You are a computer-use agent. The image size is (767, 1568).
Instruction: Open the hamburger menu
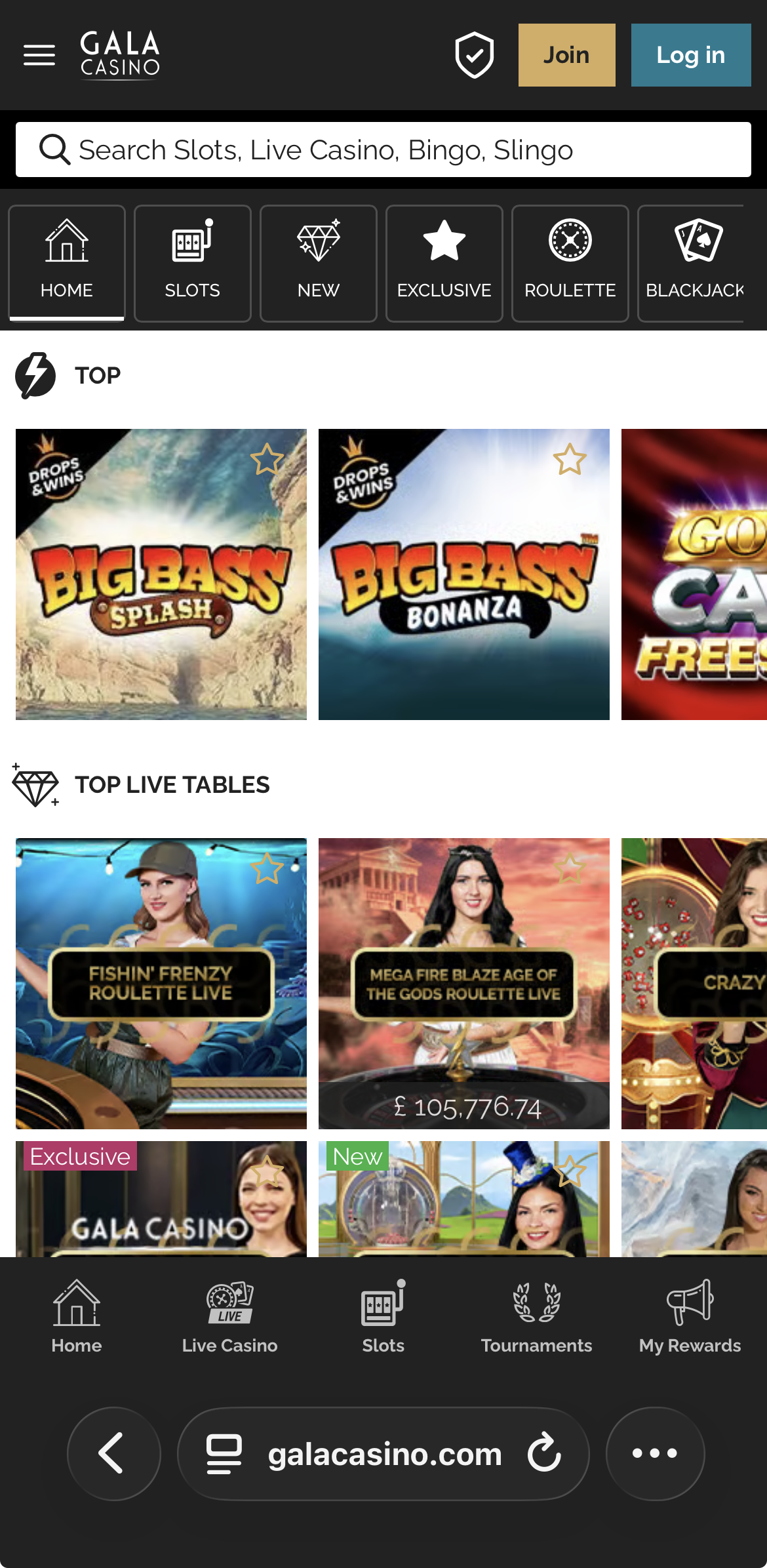pyautogui.click(x=39, y=55)
